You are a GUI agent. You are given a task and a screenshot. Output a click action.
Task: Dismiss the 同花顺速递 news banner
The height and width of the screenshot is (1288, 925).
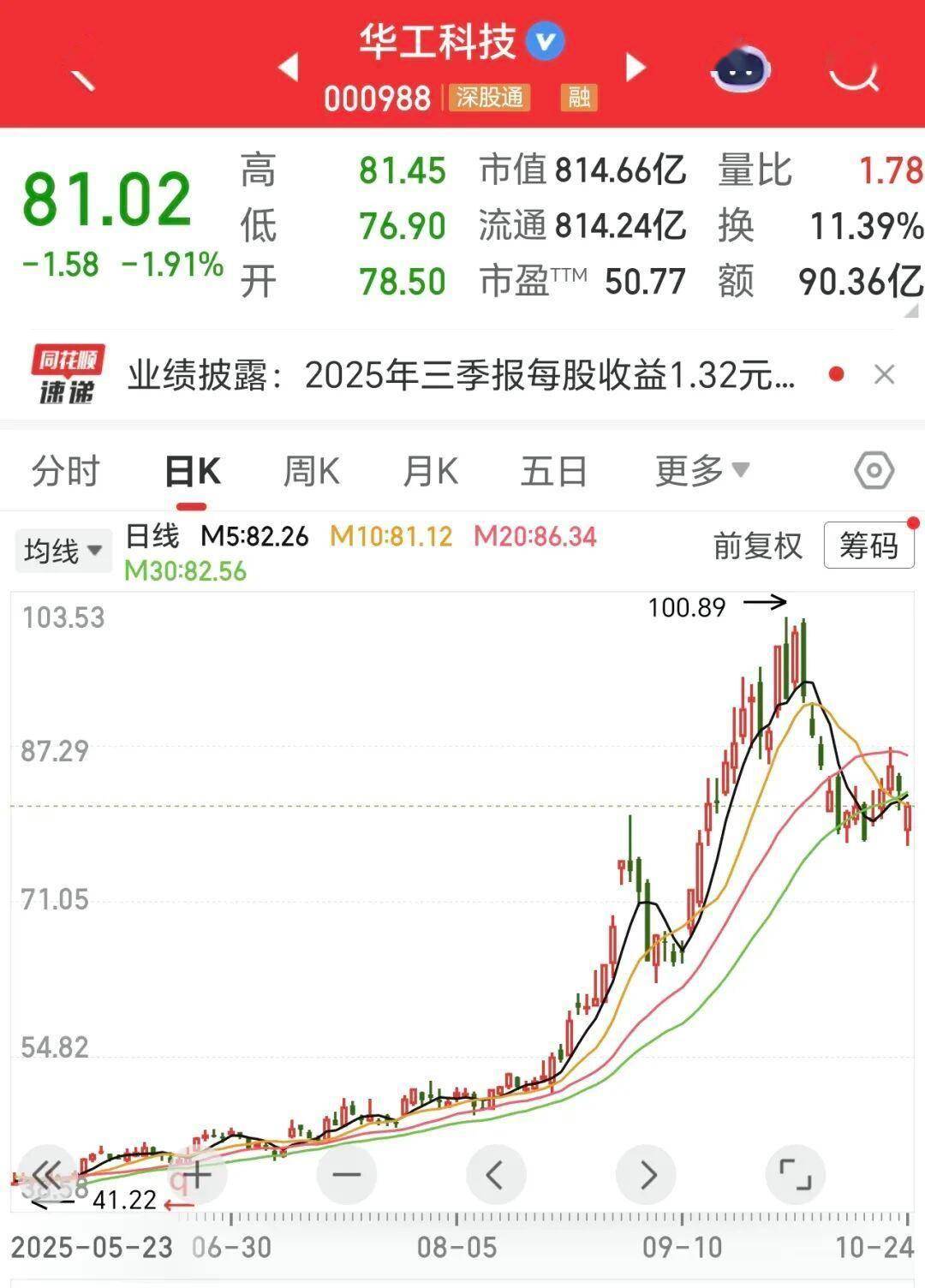pos(884,375)
